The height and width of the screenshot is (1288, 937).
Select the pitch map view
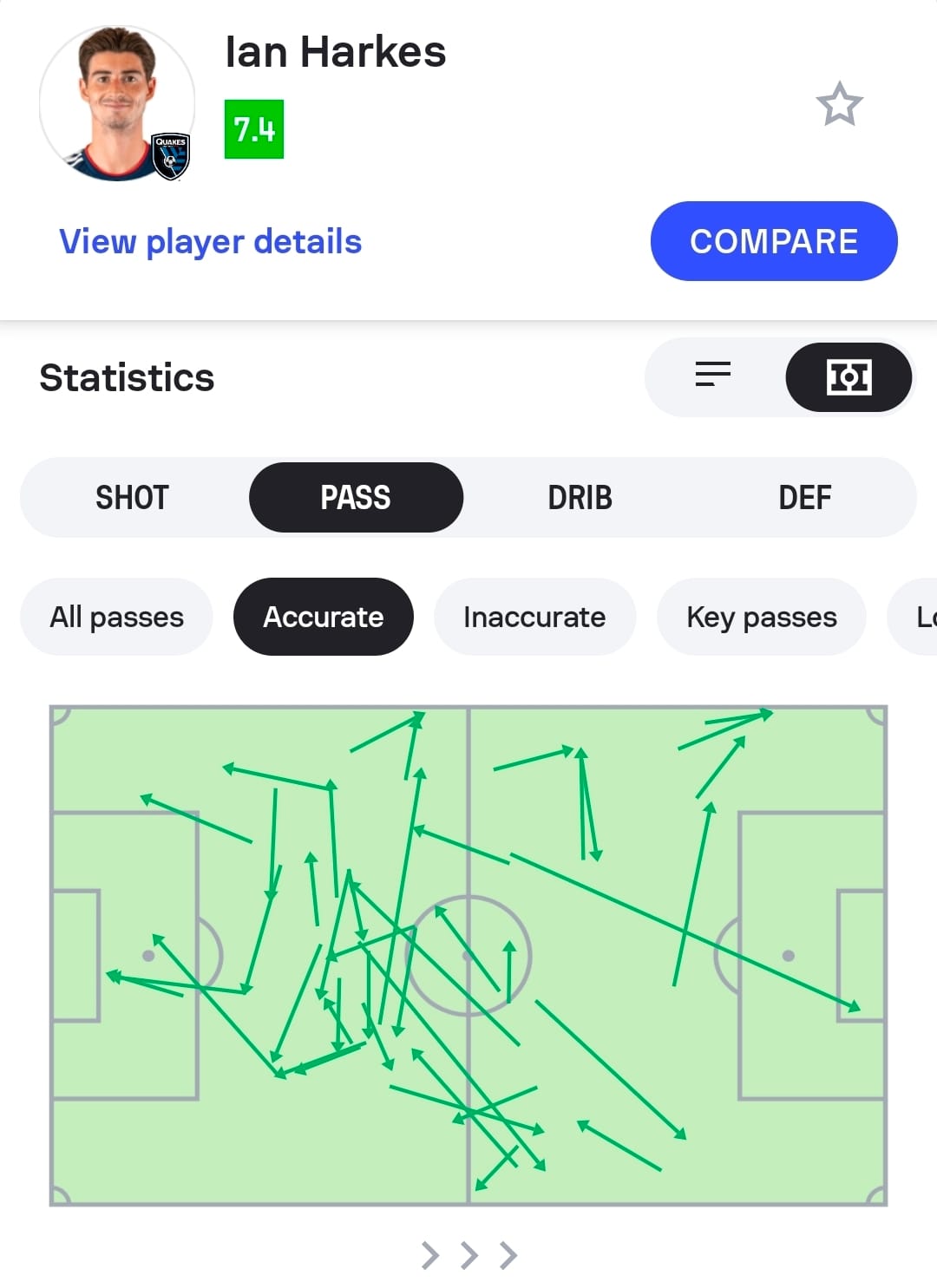coord(848,376)
